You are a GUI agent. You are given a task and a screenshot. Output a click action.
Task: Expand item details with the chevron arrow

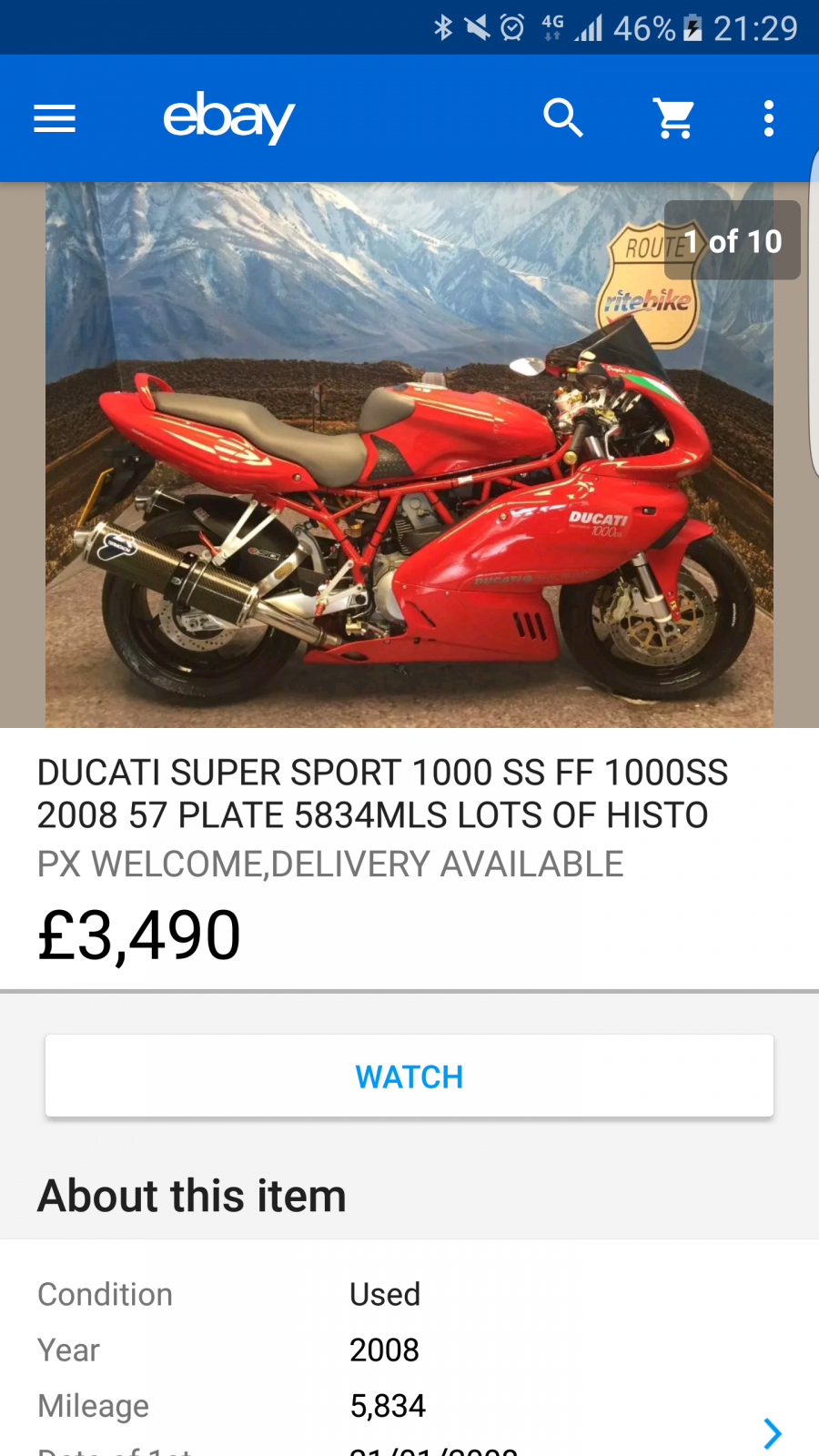pyautogui.click(x=773, y=1433)
